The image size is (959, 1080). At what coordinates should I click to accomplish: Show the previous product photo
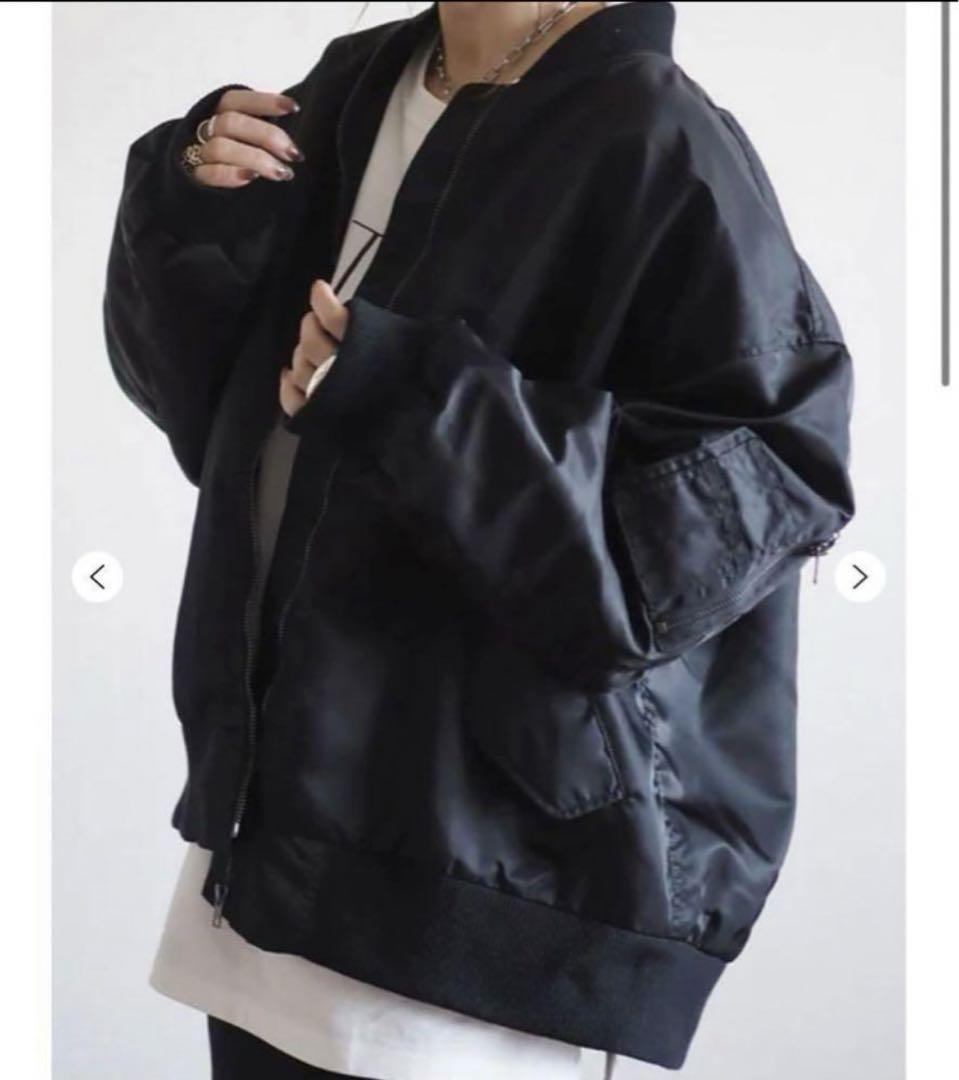[x=98, y=577]
